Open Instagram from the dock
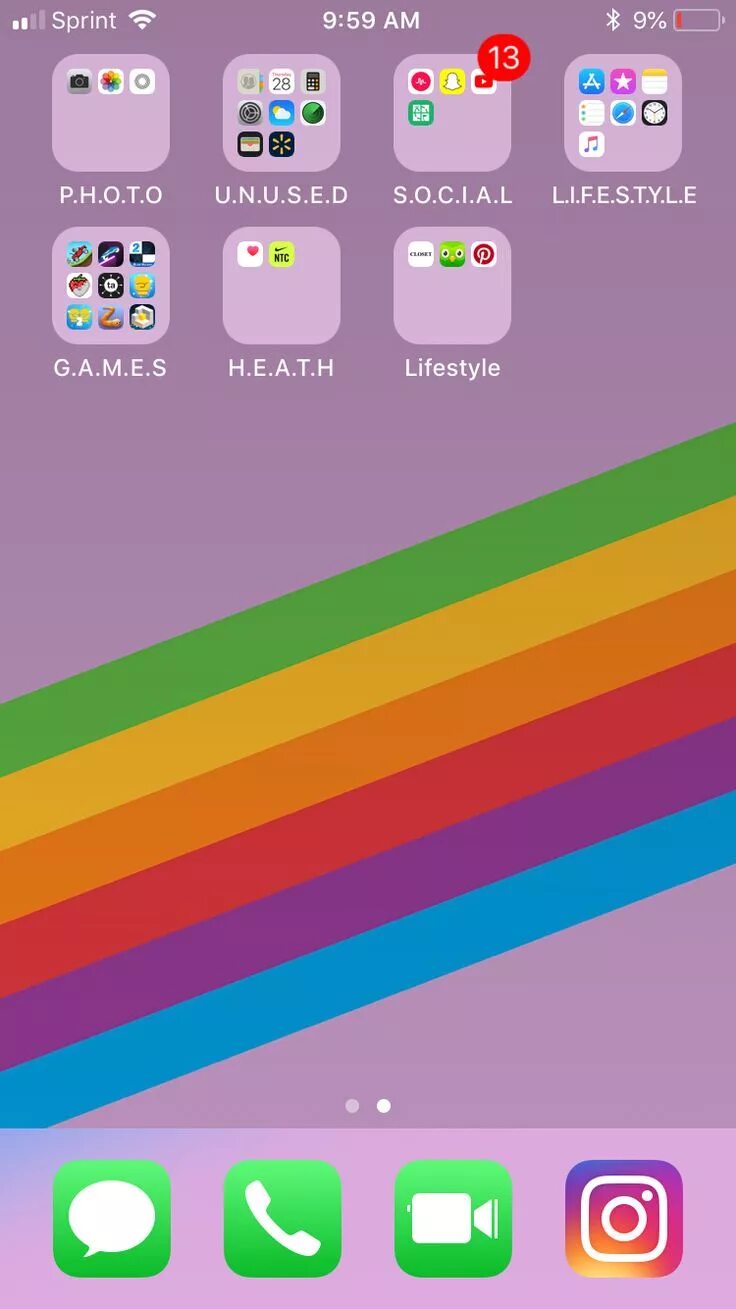This screenshot has height=1309, width=736. 624,1218
